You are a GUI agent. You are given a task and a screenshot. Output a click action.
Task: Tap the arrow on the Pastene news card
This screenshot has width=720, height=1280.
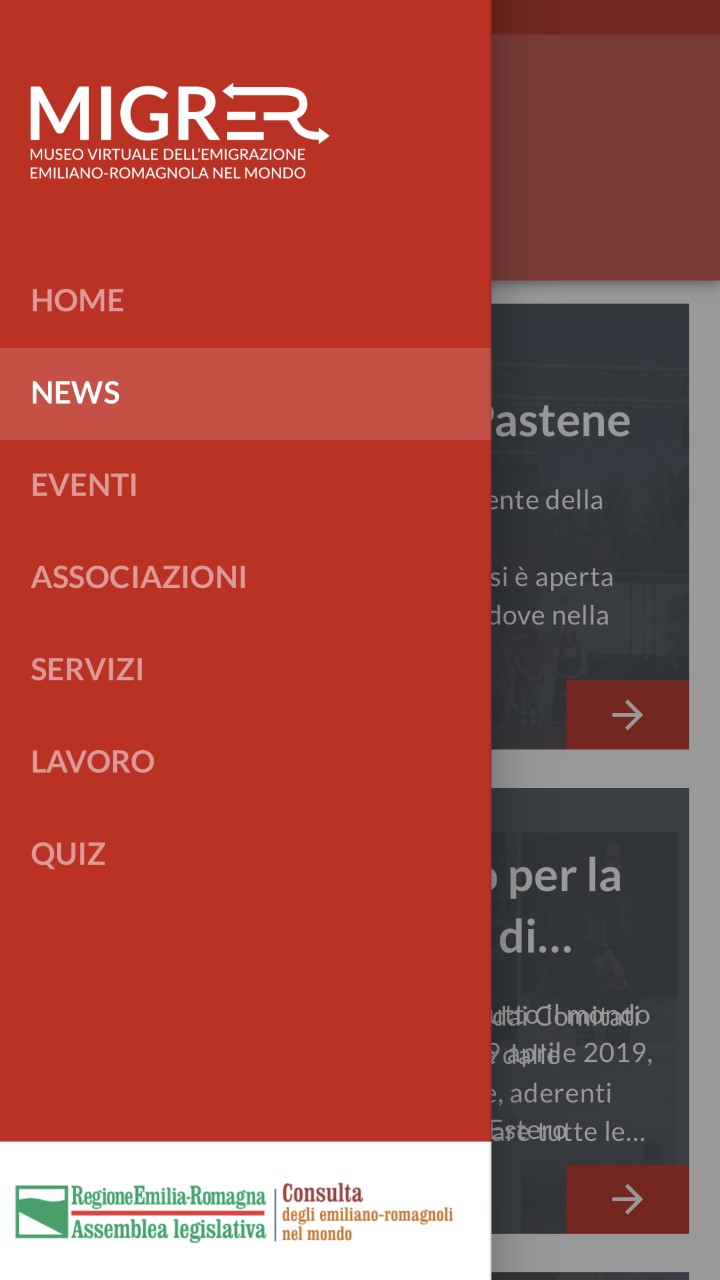coord(627,714)
